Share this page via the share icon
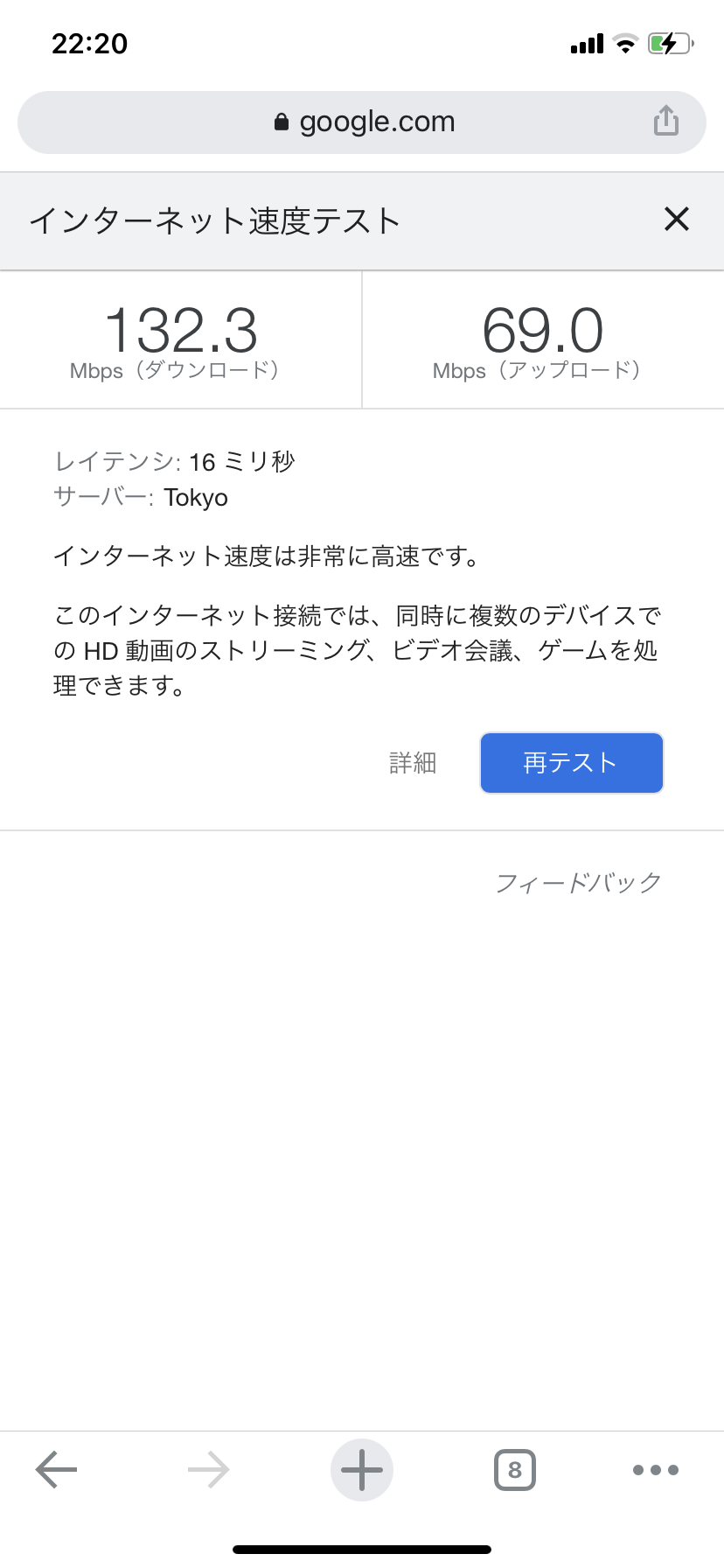Viewport: 724px width, 1568px height. point(665,121)
